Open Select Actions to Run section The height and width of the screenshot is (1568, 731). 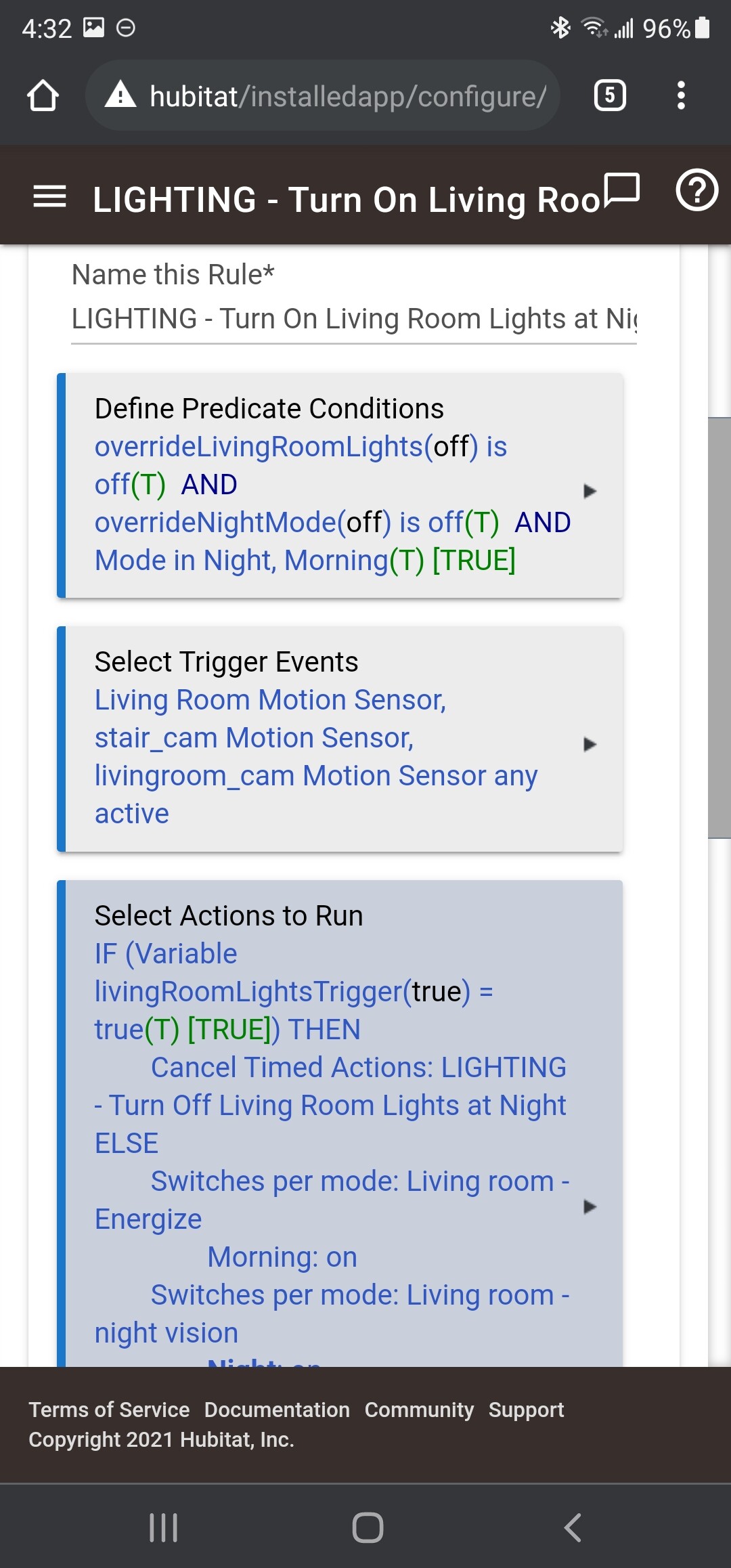[340, 1123]
